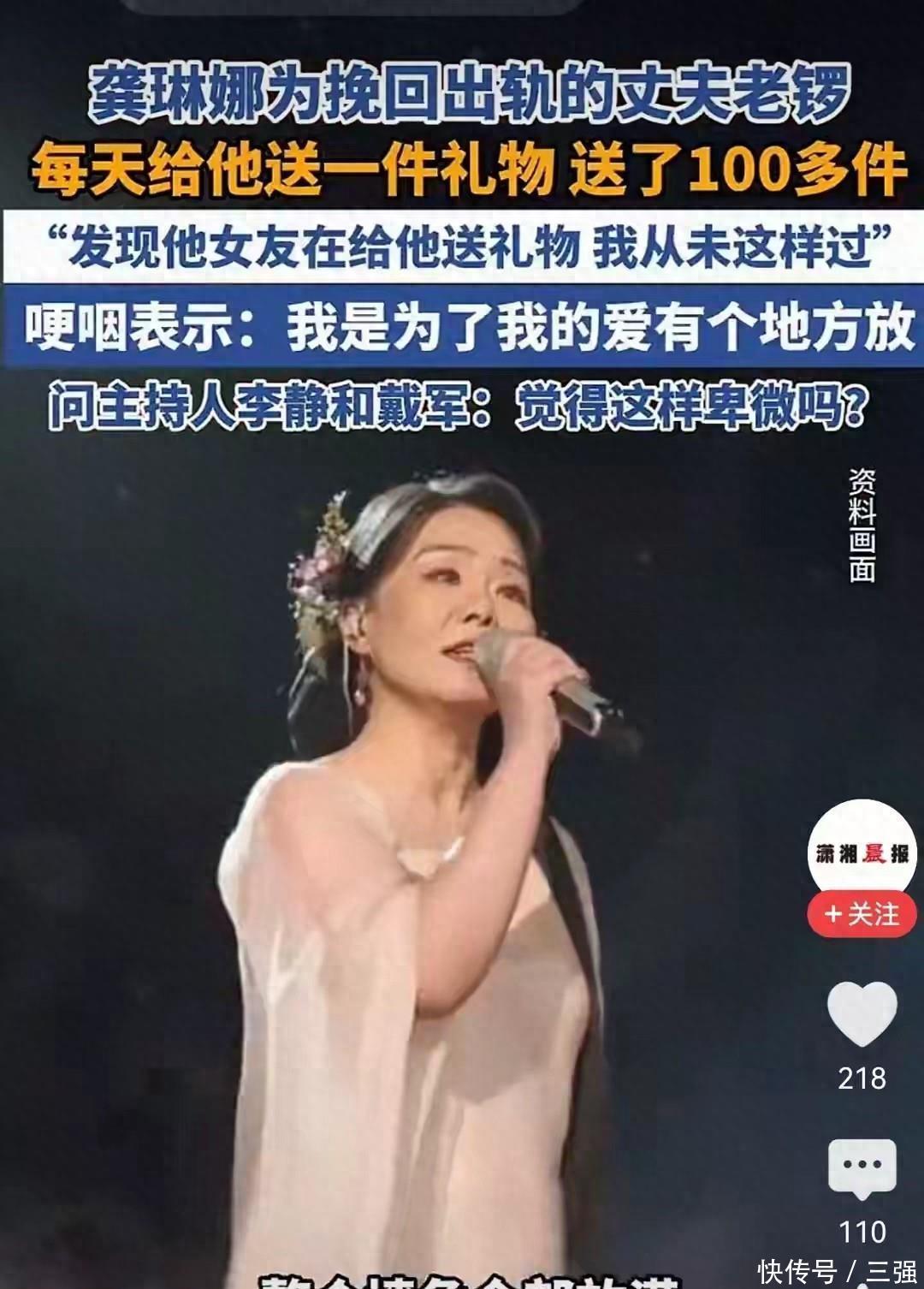Open the comments with the speech-bubble icon
924x1289 pixels.
click(862, 1167)
